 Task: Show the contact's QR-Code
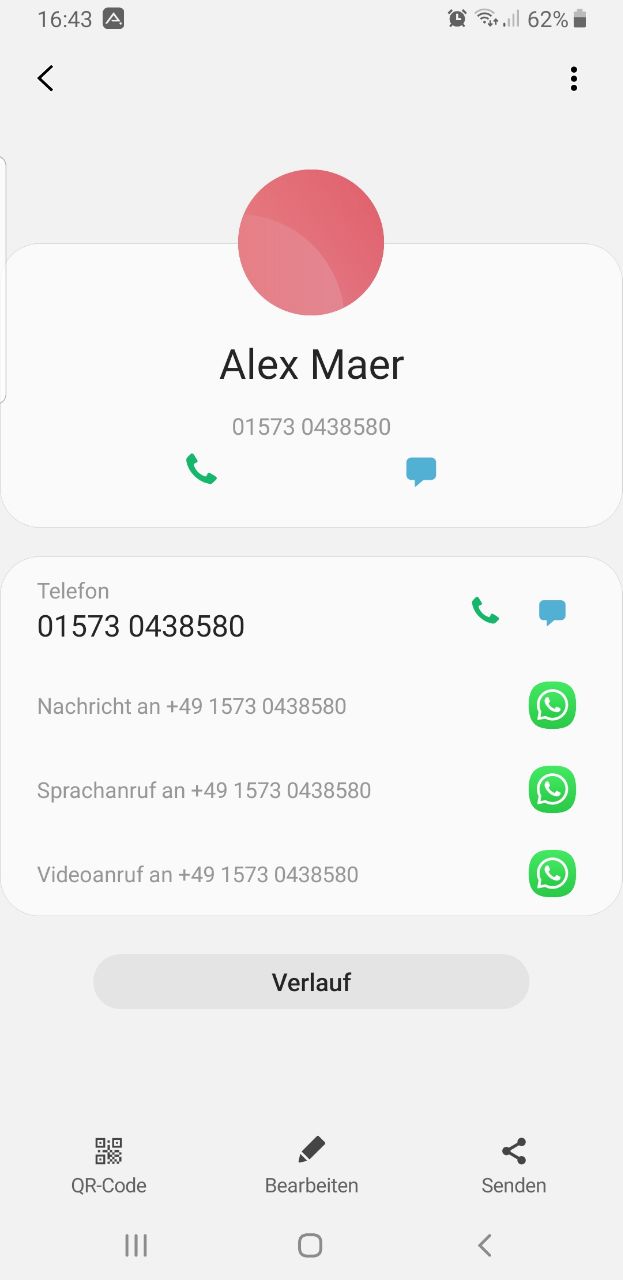[109, 1166]
